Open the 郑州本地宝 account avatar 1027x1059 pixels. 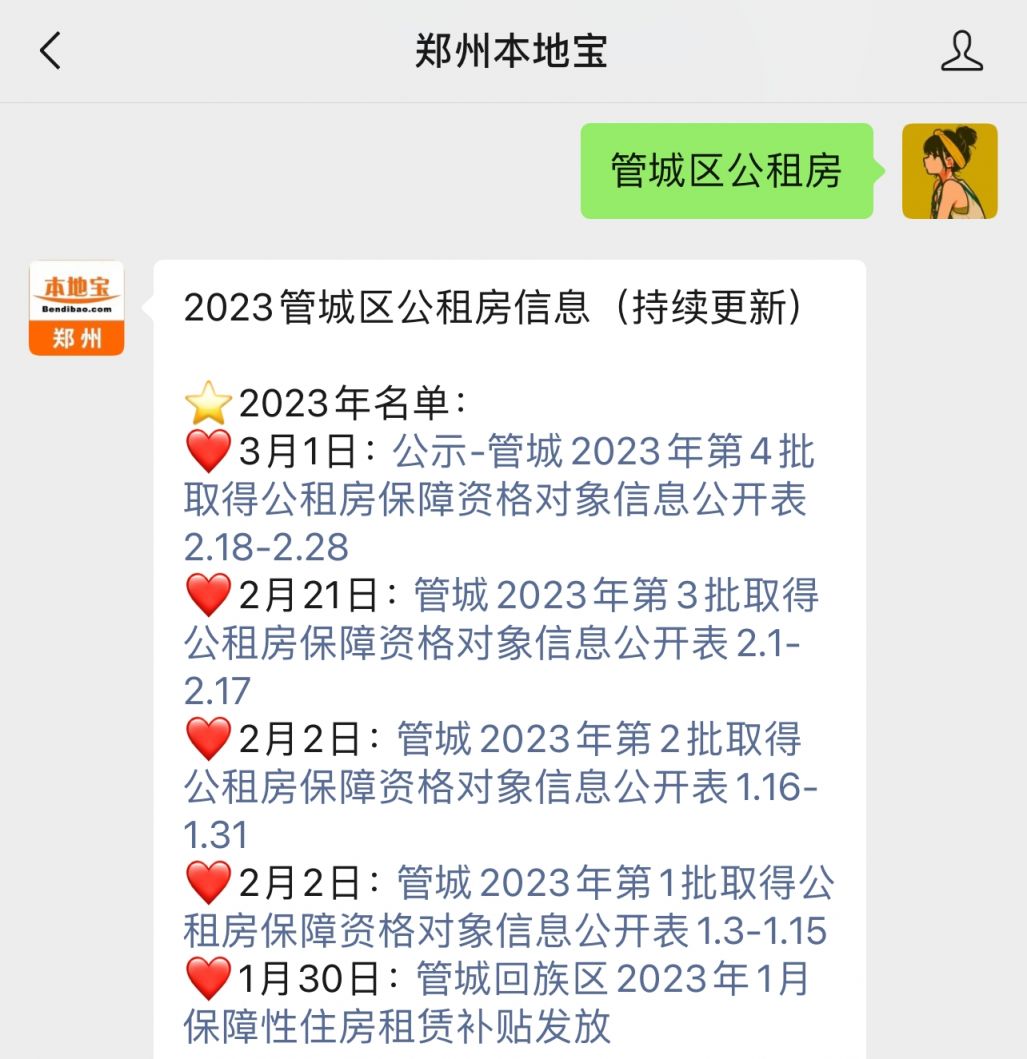point(77,308)
